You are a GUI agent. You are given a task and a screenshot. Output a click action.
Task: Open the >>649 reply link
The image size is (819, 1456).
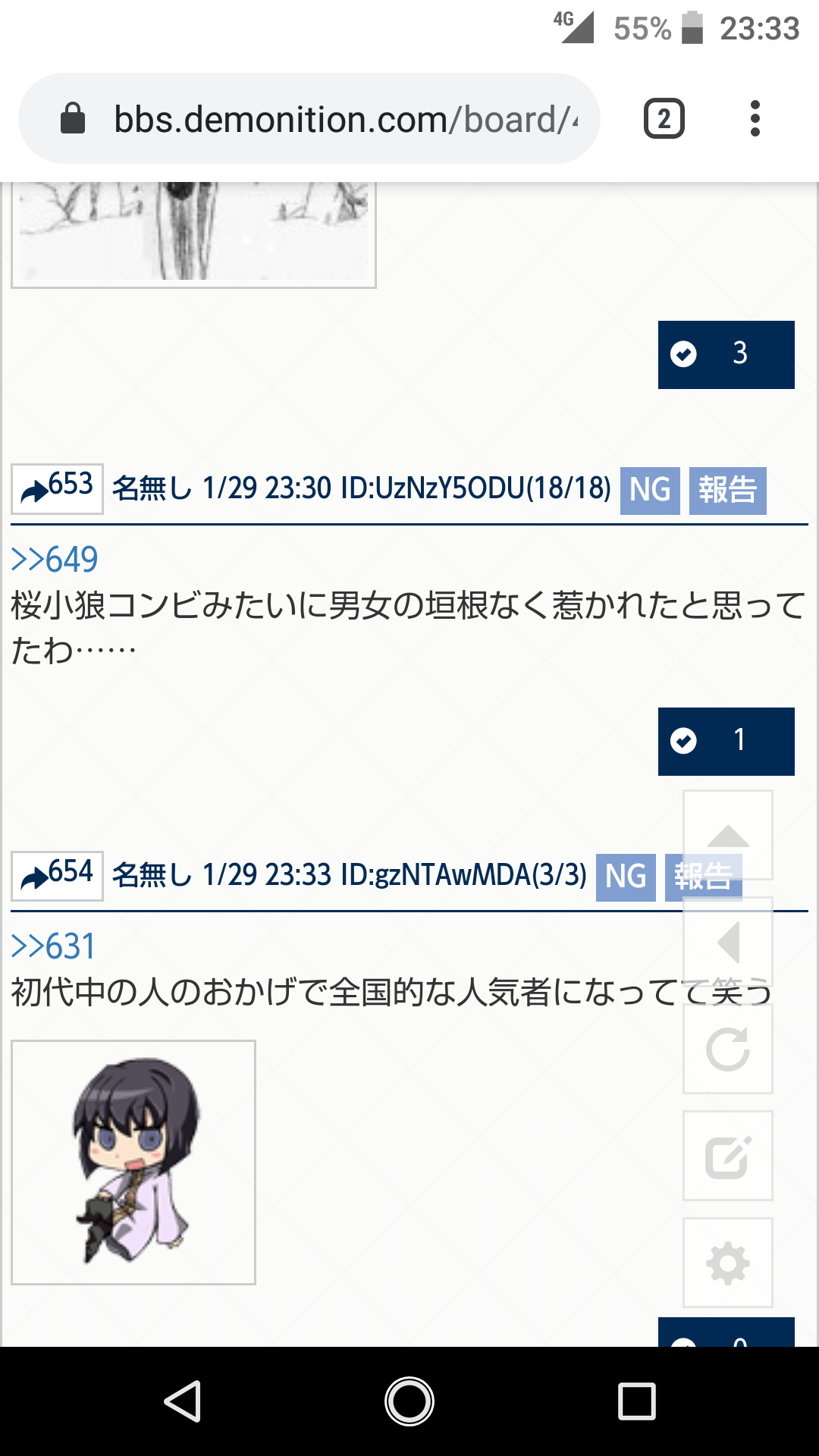pos(55,560)
